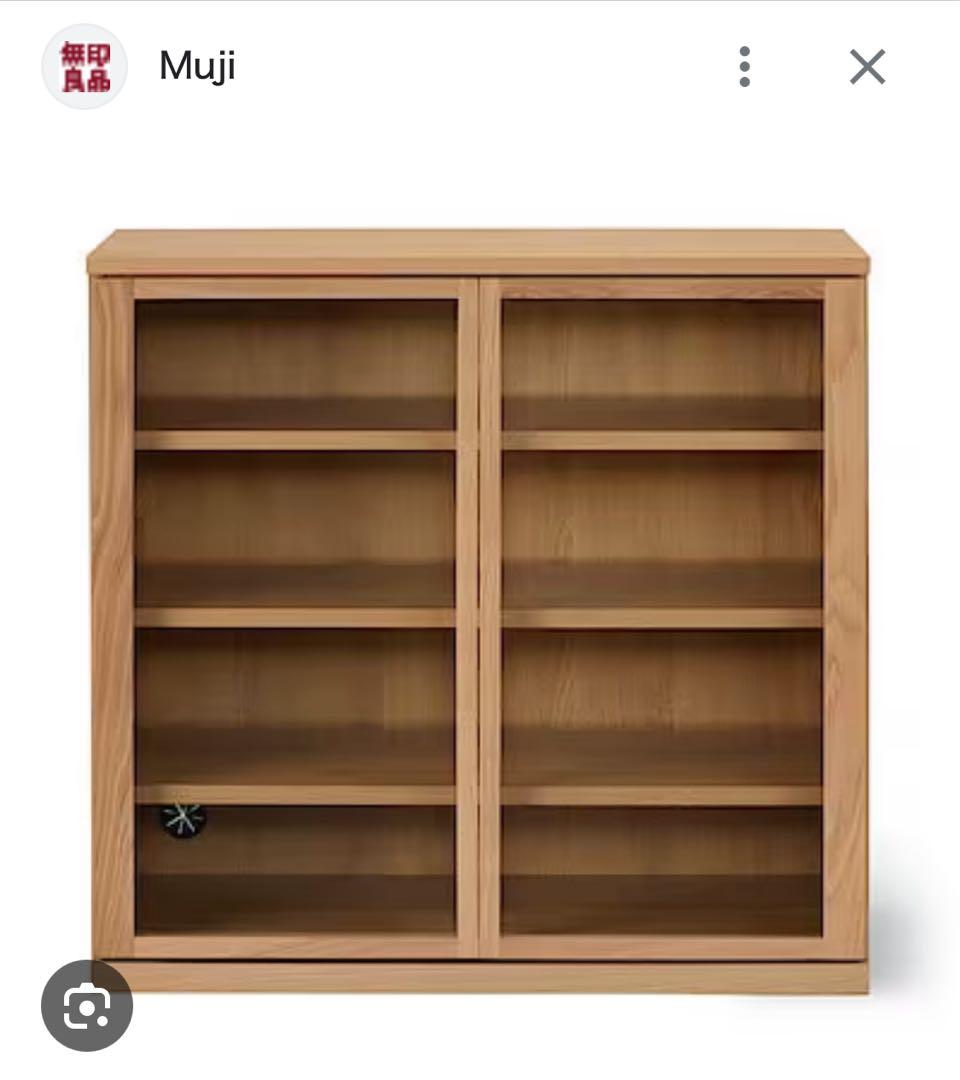
Task: Click the cable grommet on the bottom shelf
Action: coord(183,822)
